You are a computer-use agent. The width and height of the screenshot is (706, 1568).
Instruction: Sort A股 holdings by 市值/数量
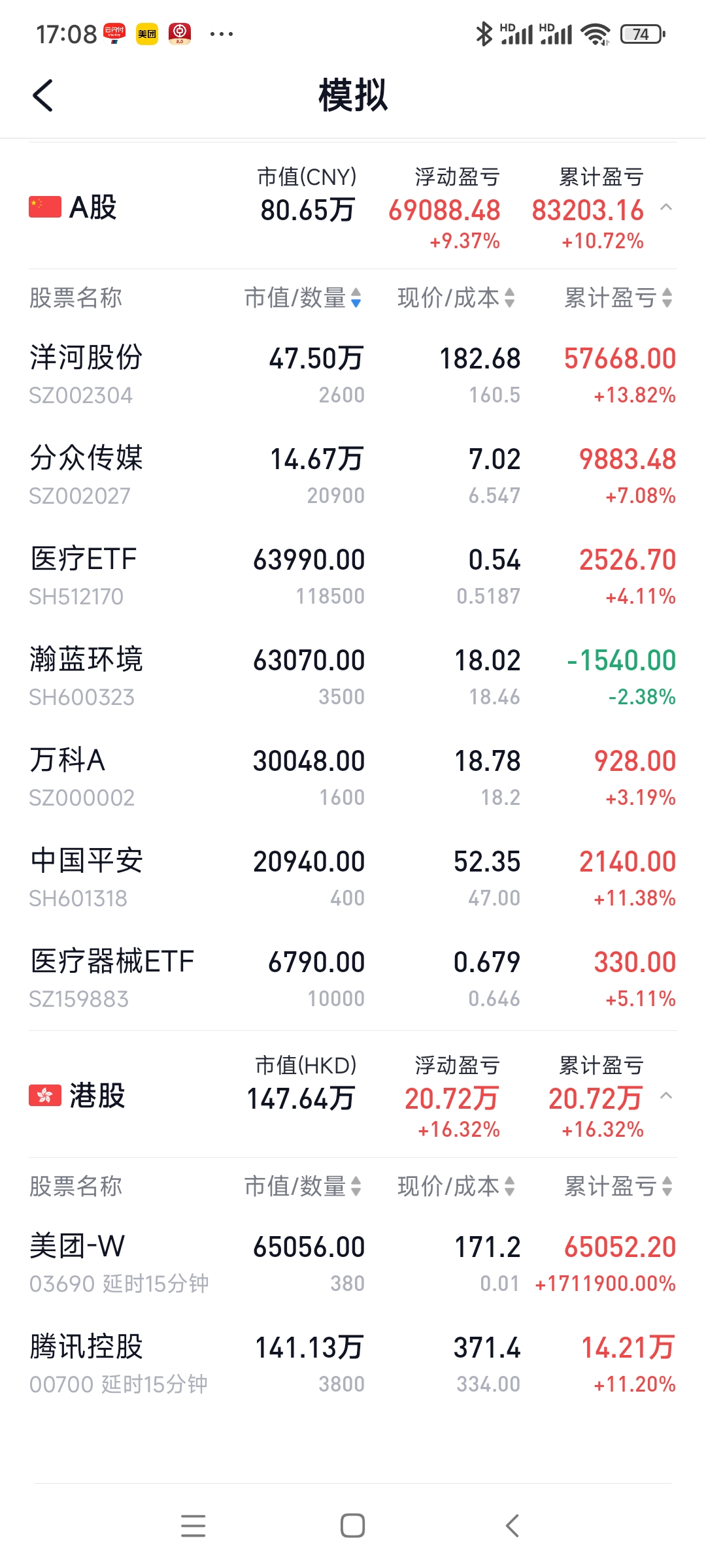pos(303,298)
